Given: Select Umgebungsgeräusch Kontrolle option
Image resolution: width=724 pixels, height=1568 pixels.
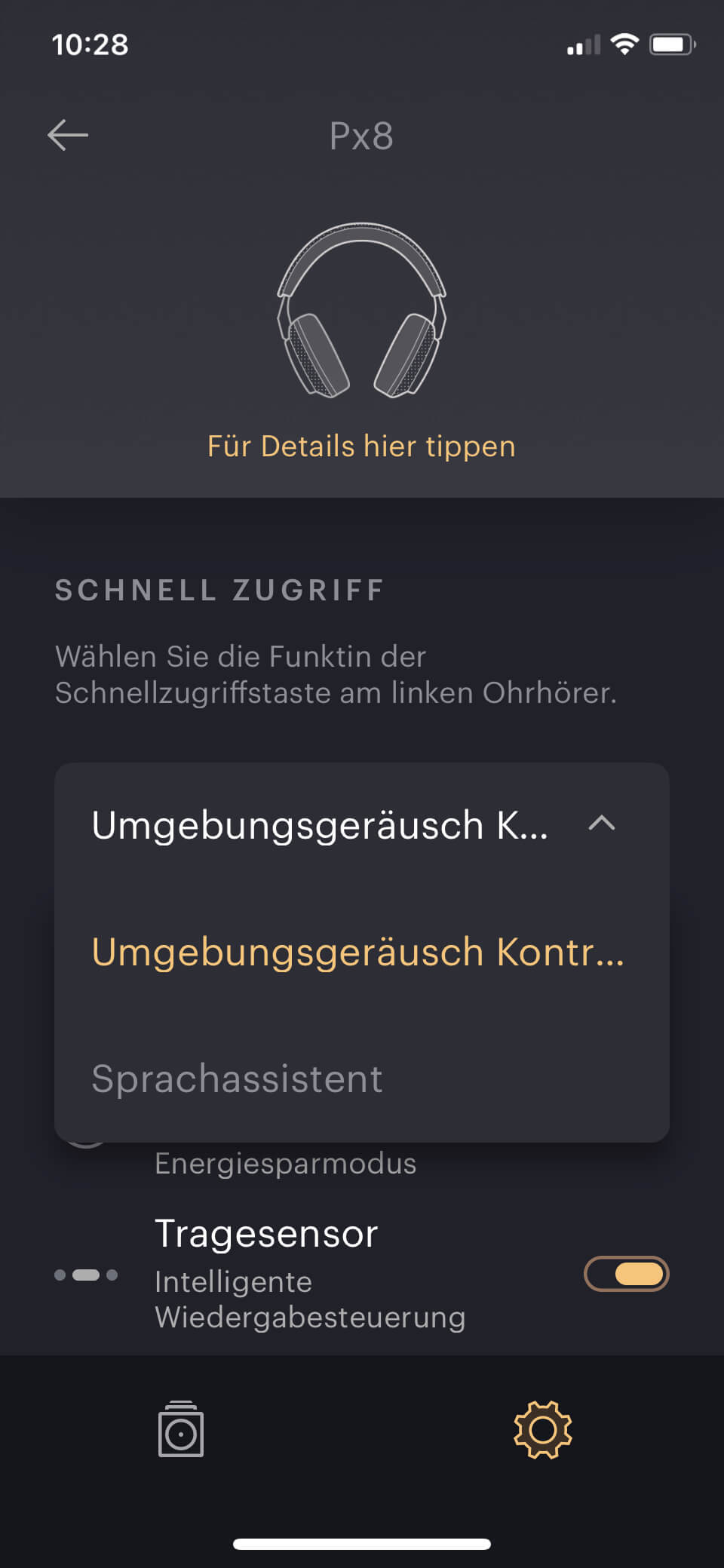Looking at the screenshot, I should click(x=358, y=952).
